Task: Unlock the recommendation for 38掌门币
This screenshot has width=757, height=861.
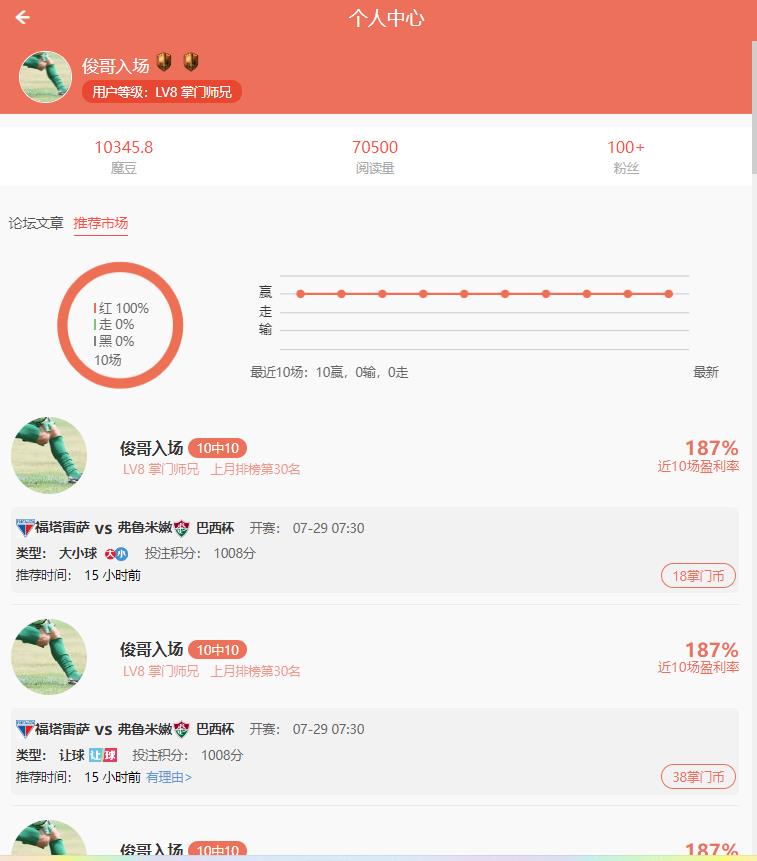Action: (x=698, y=777)
